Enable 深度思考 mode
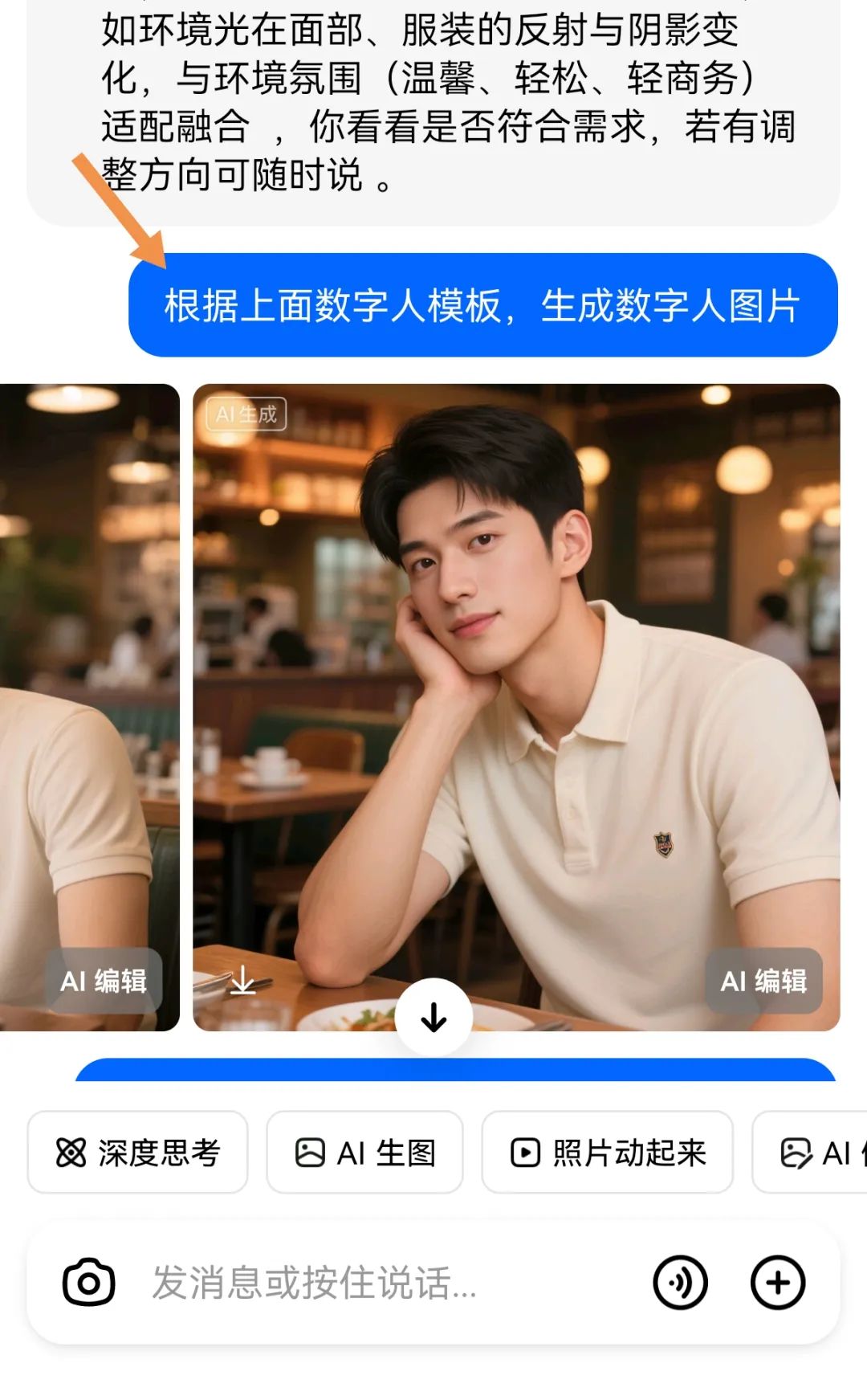867x1400 pixels. (x=137, y=1153)
